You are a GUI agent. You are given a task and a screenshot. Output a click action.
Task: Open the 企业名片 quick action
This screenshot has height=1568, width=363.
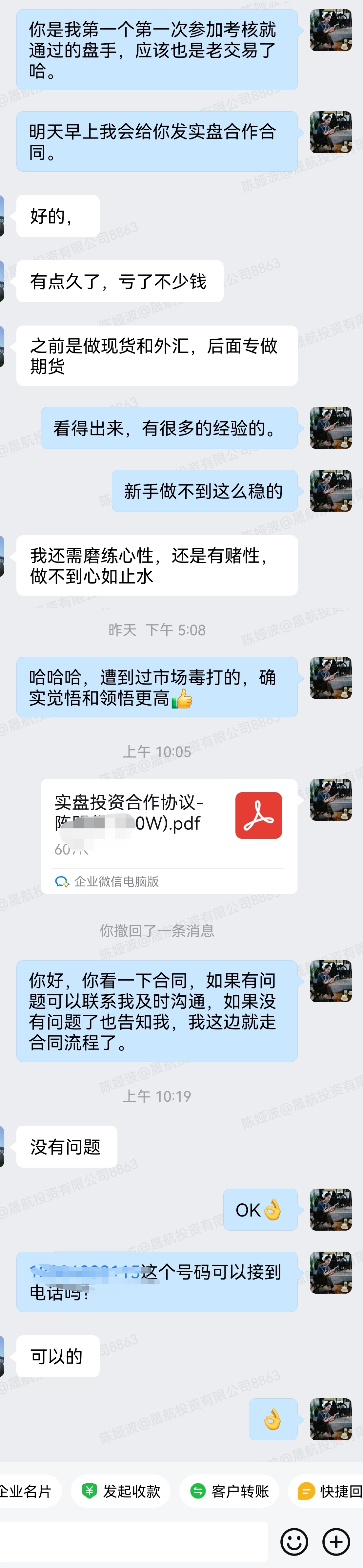click(27, 1491)
